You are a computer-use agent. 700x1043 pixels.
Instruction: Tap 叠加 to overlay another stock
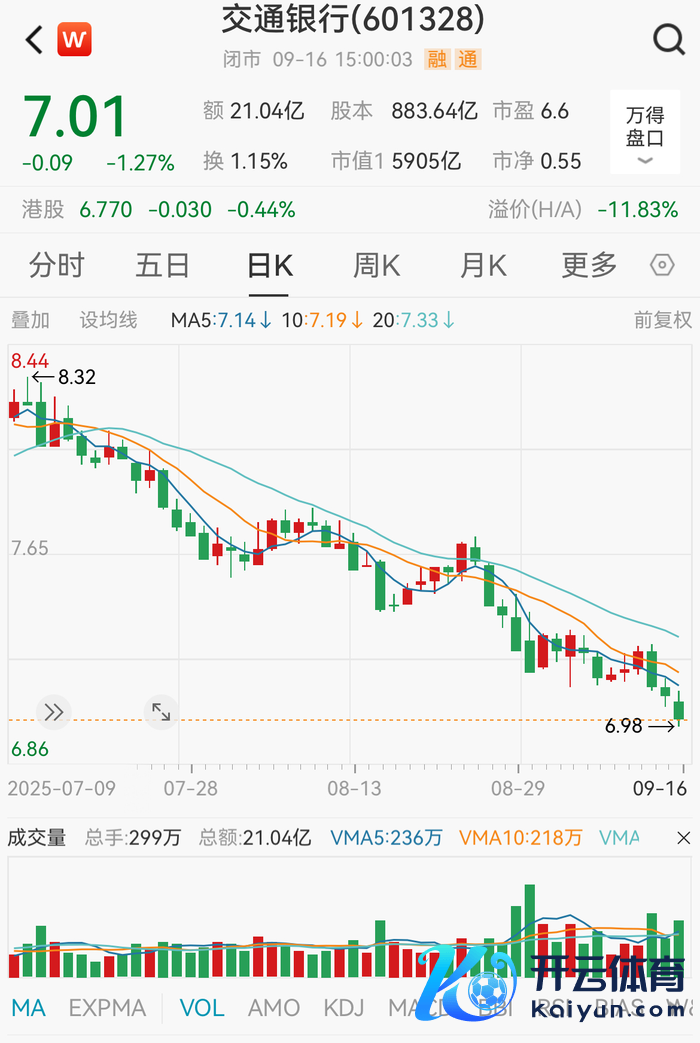pyautogui.click(x=30, y=320)
